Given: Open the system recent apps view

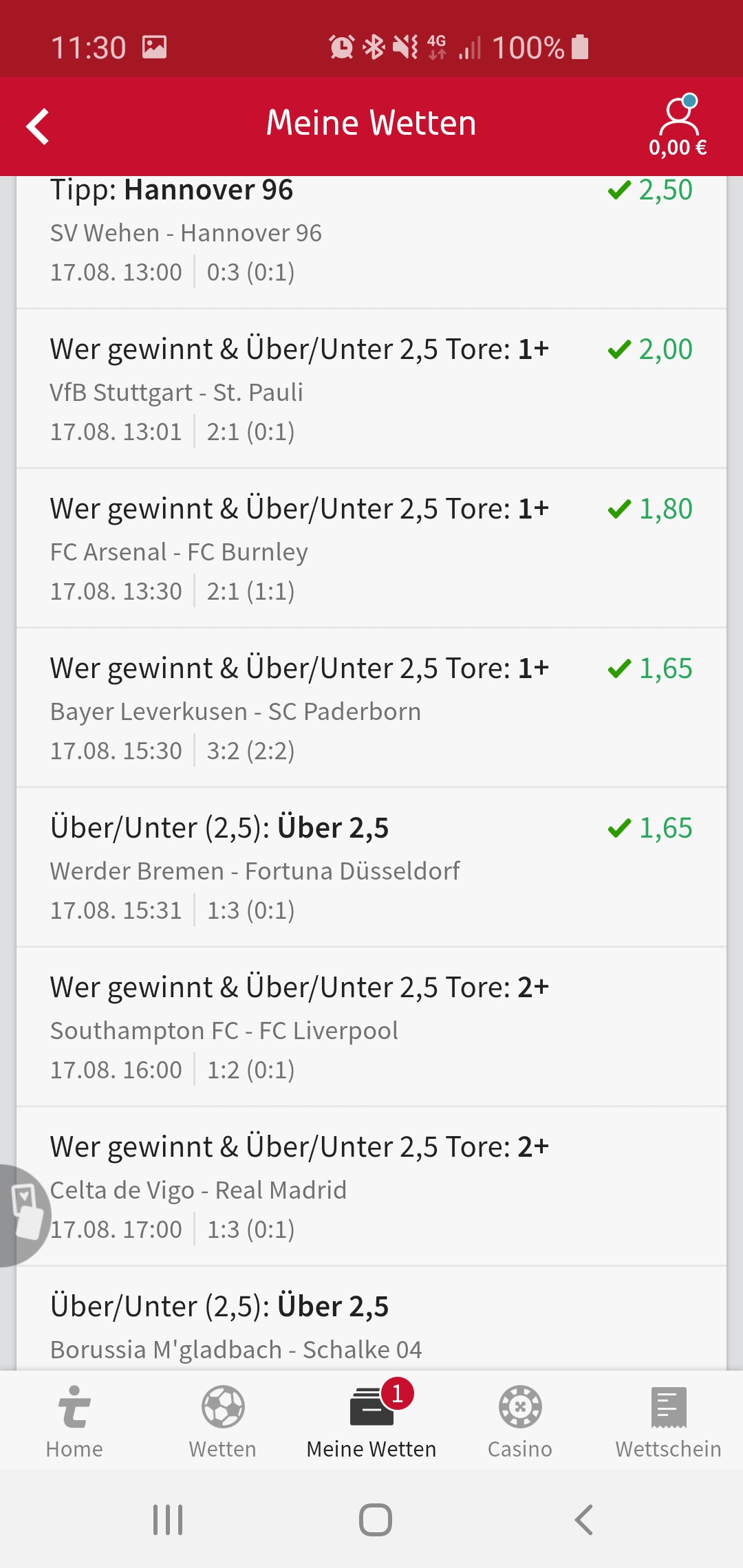Looking at the screenshot, I should coord(168,1520).
